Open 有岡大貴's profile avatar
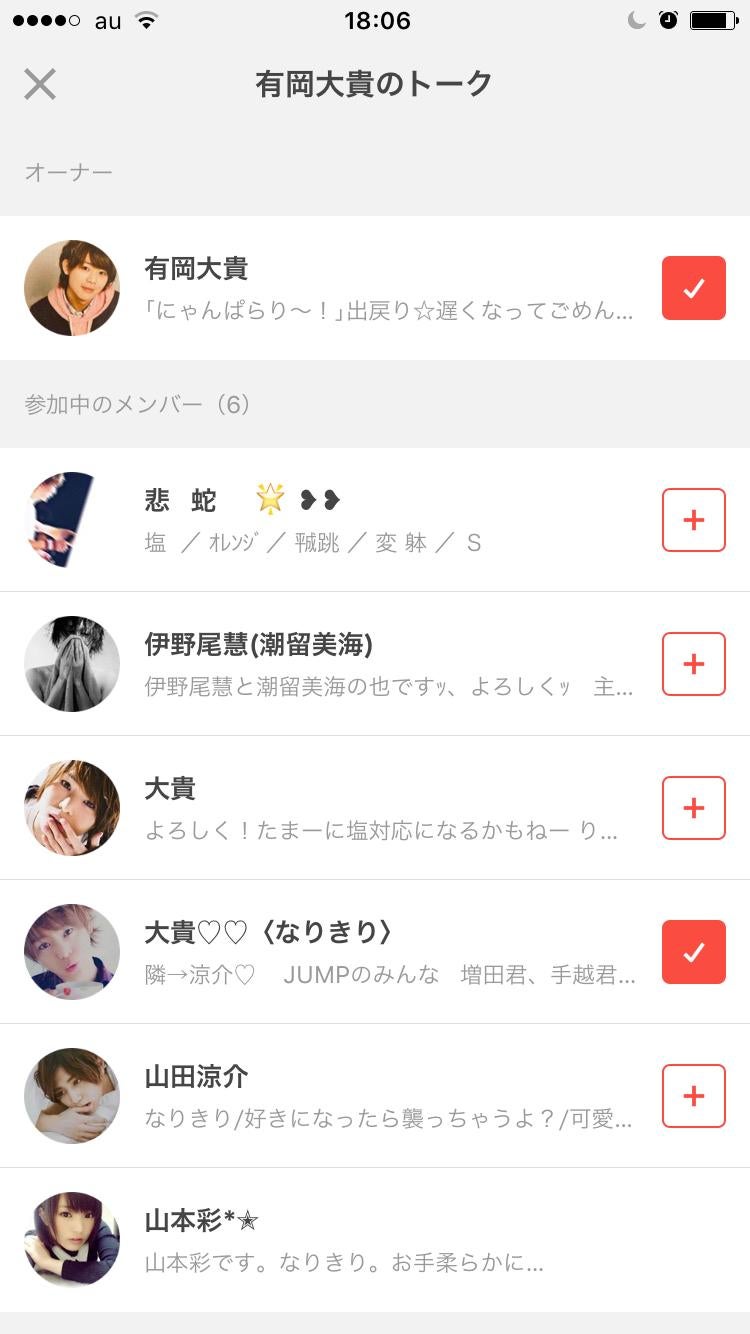The height and width of the screenshot is (1334, 750). pyautogui.click(x=71, y=287)
